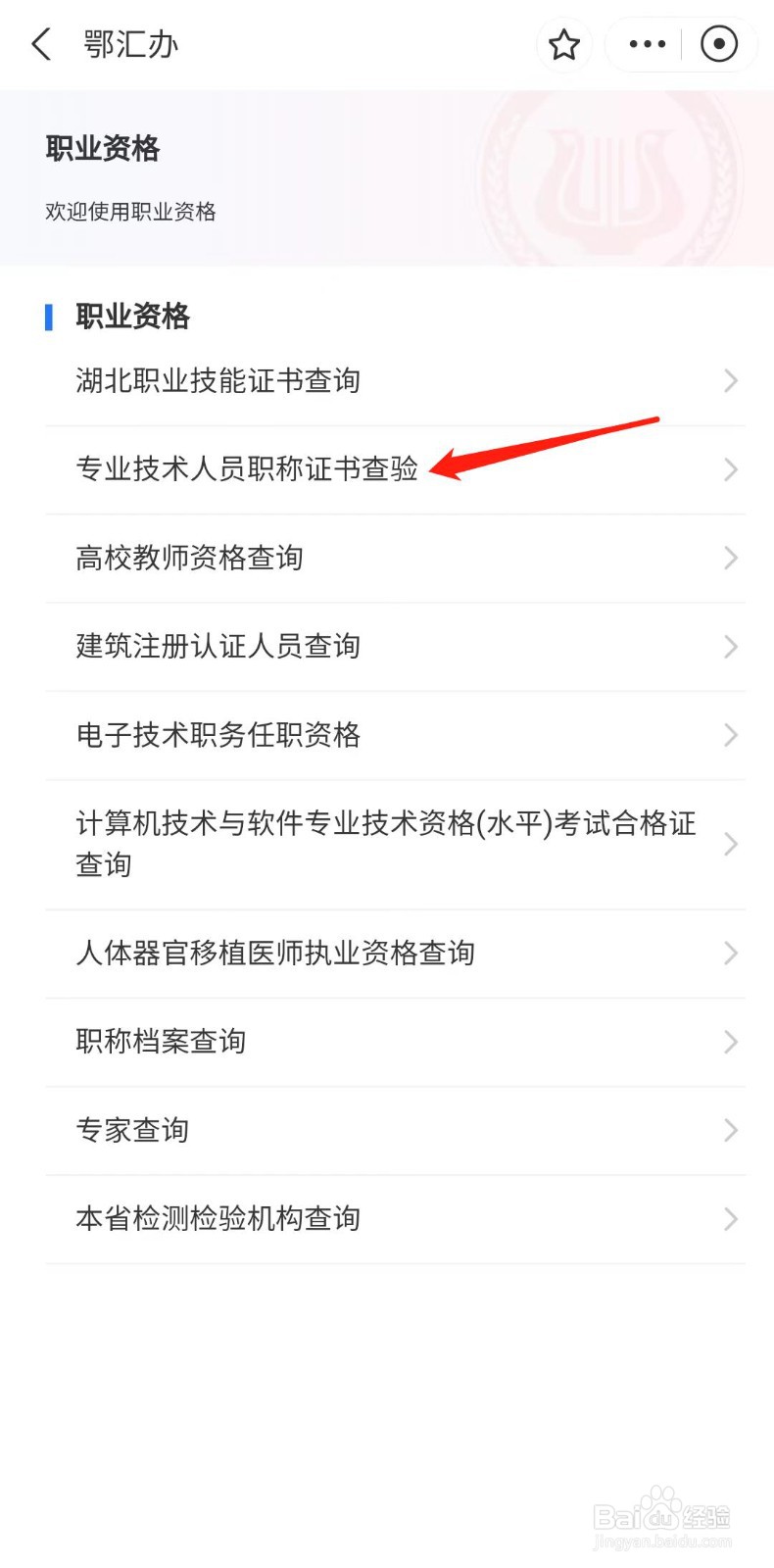Tap the 职业资格 section header
Image resolution: width=774 pixels, height=1568 pixels.
131,317
